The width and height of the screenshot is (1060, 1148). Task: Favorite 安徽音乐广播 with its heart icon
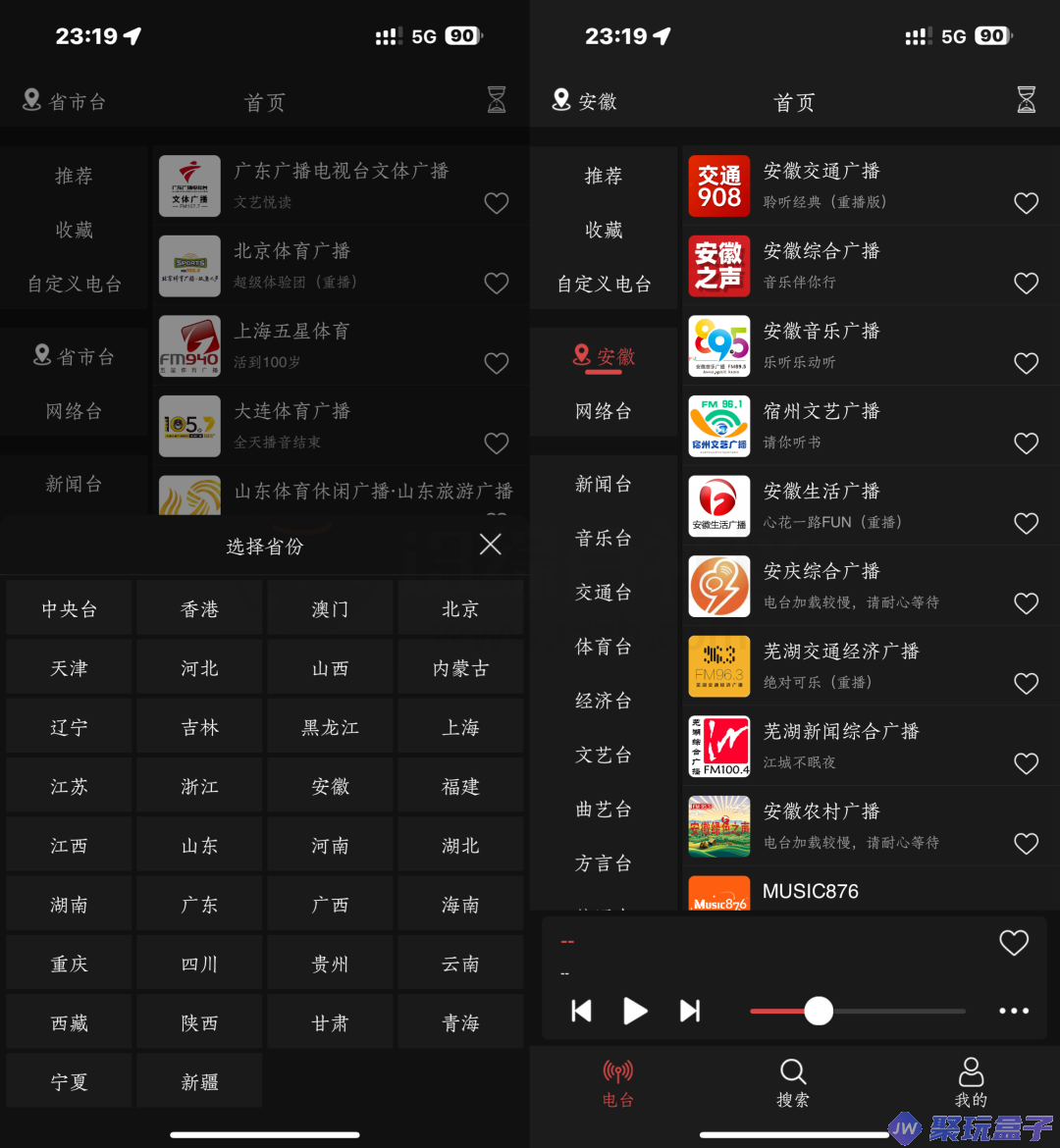pyautogui.click(x=1026, y=363)
